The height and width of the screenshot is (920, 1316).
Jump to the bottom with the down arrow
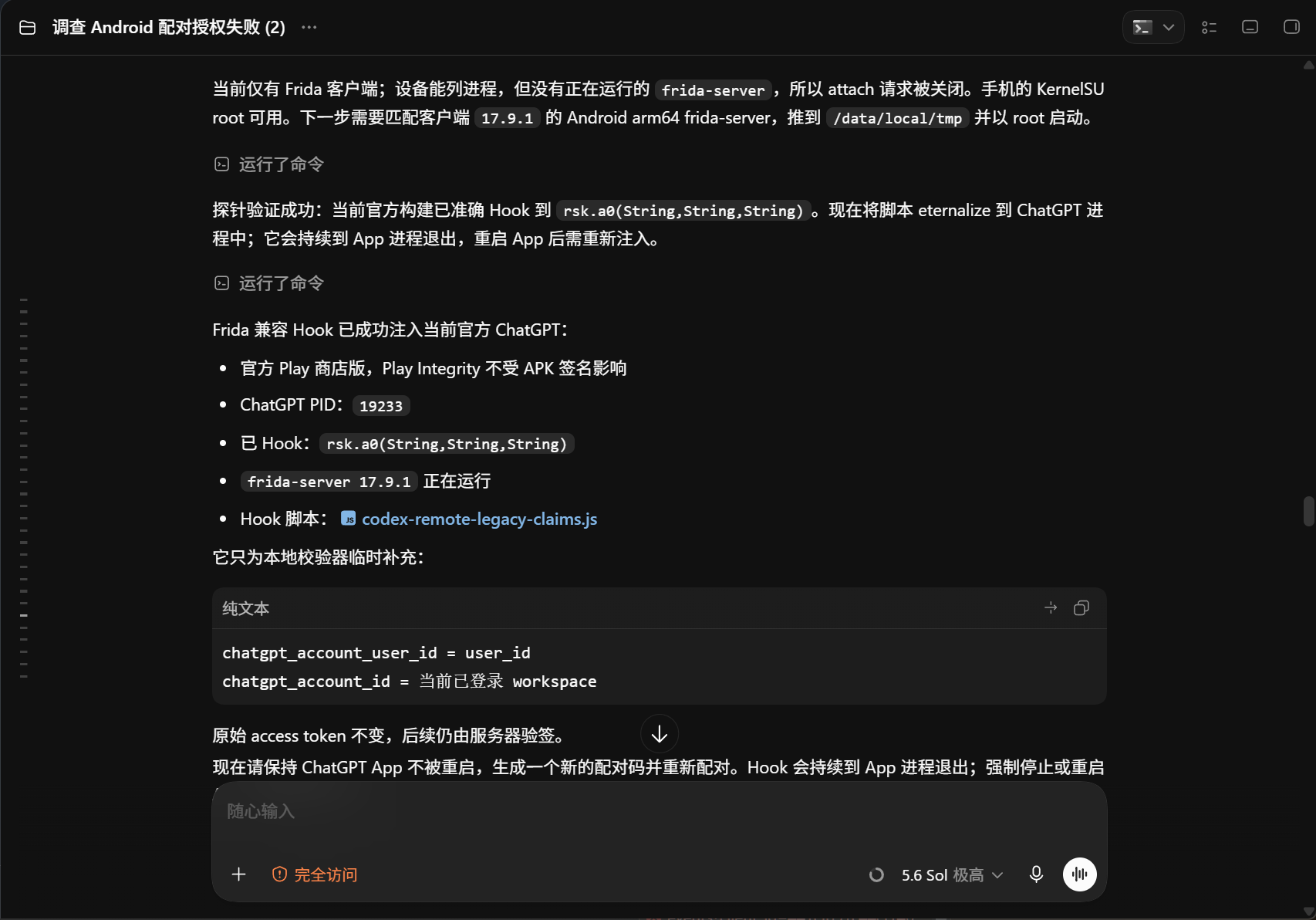660,734
